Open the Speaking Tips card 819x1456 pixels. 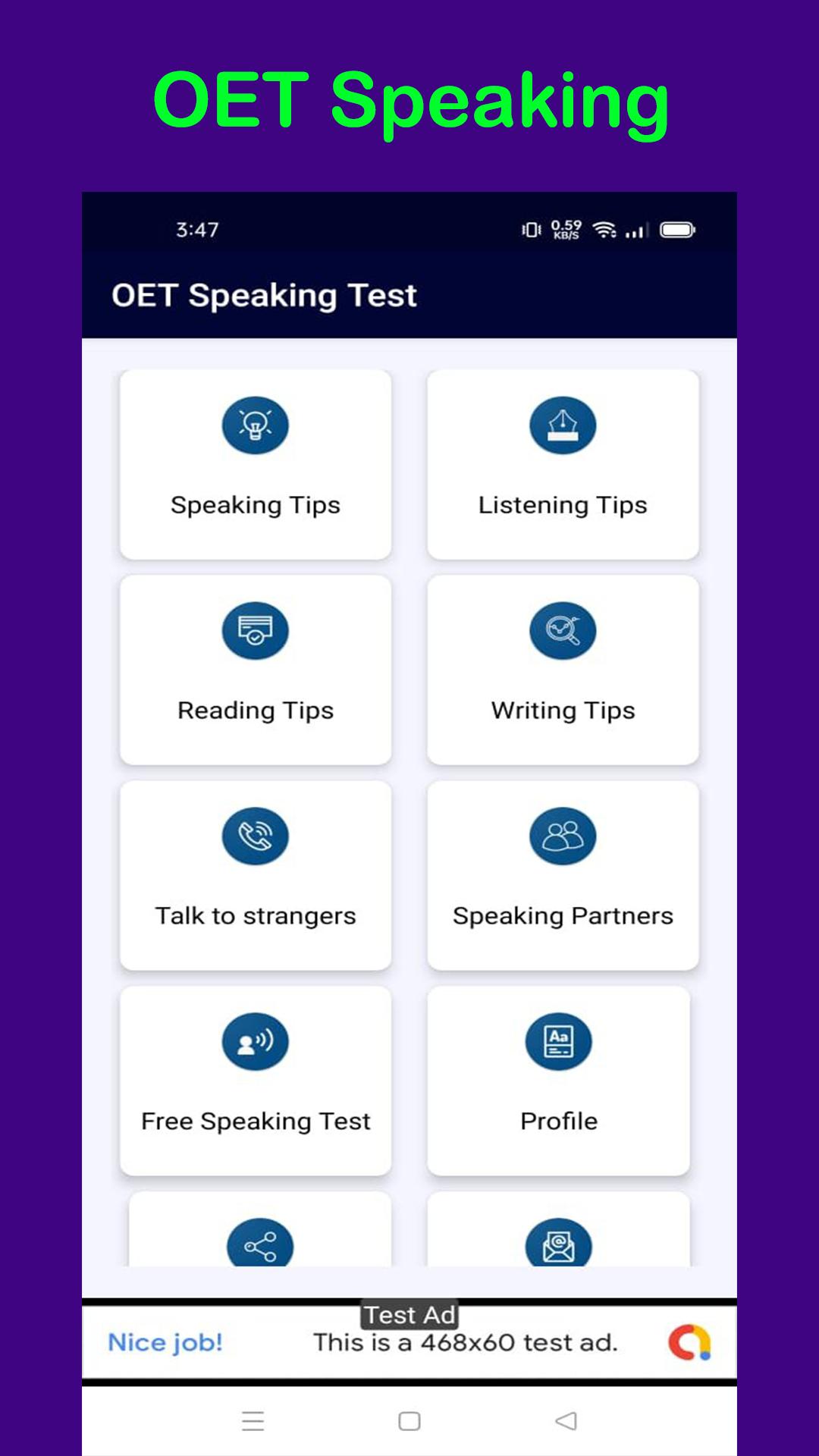(255, 465)
